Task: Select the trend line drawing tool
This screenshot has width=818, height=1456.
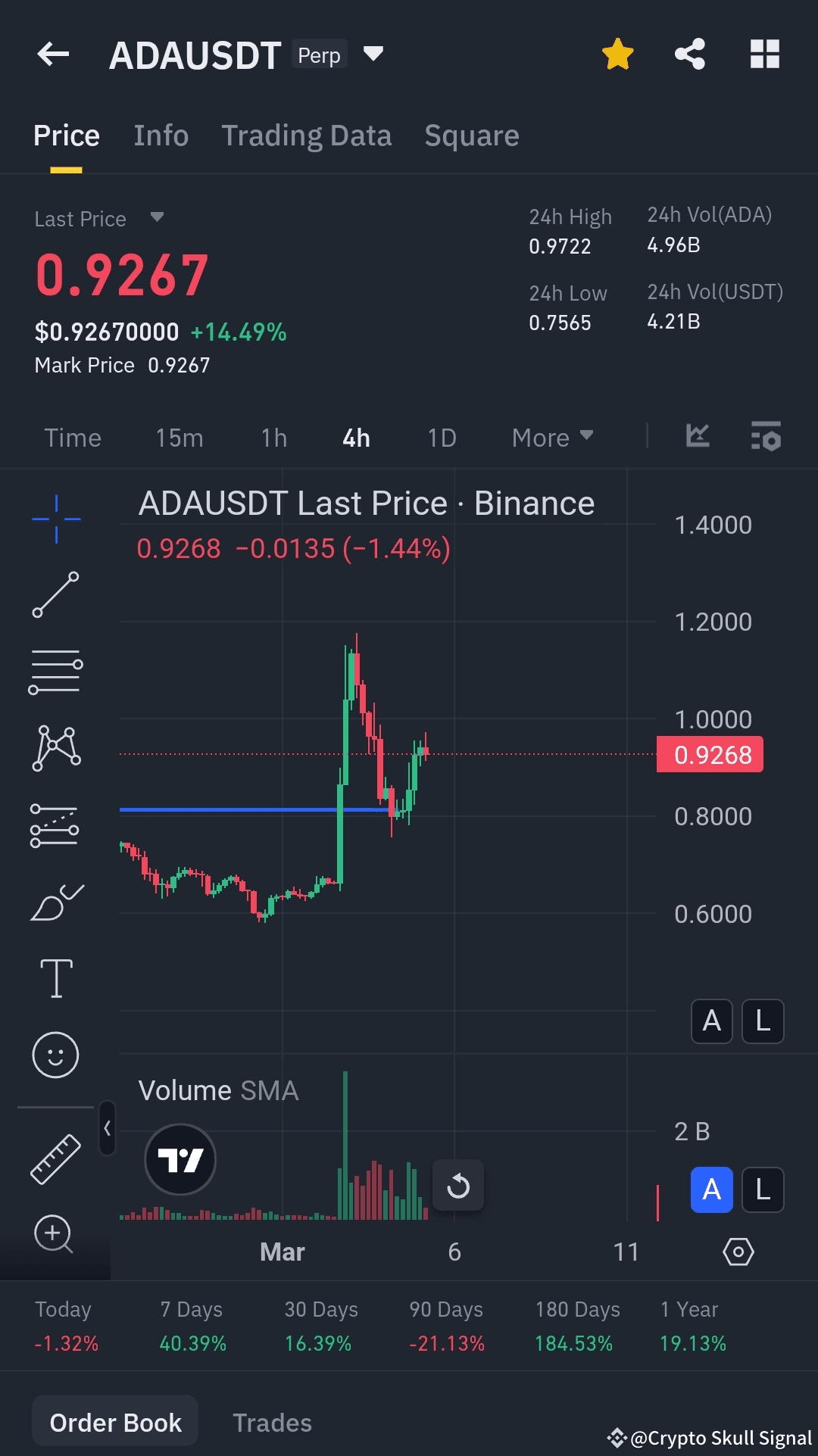Action: [x=55, y=595]
